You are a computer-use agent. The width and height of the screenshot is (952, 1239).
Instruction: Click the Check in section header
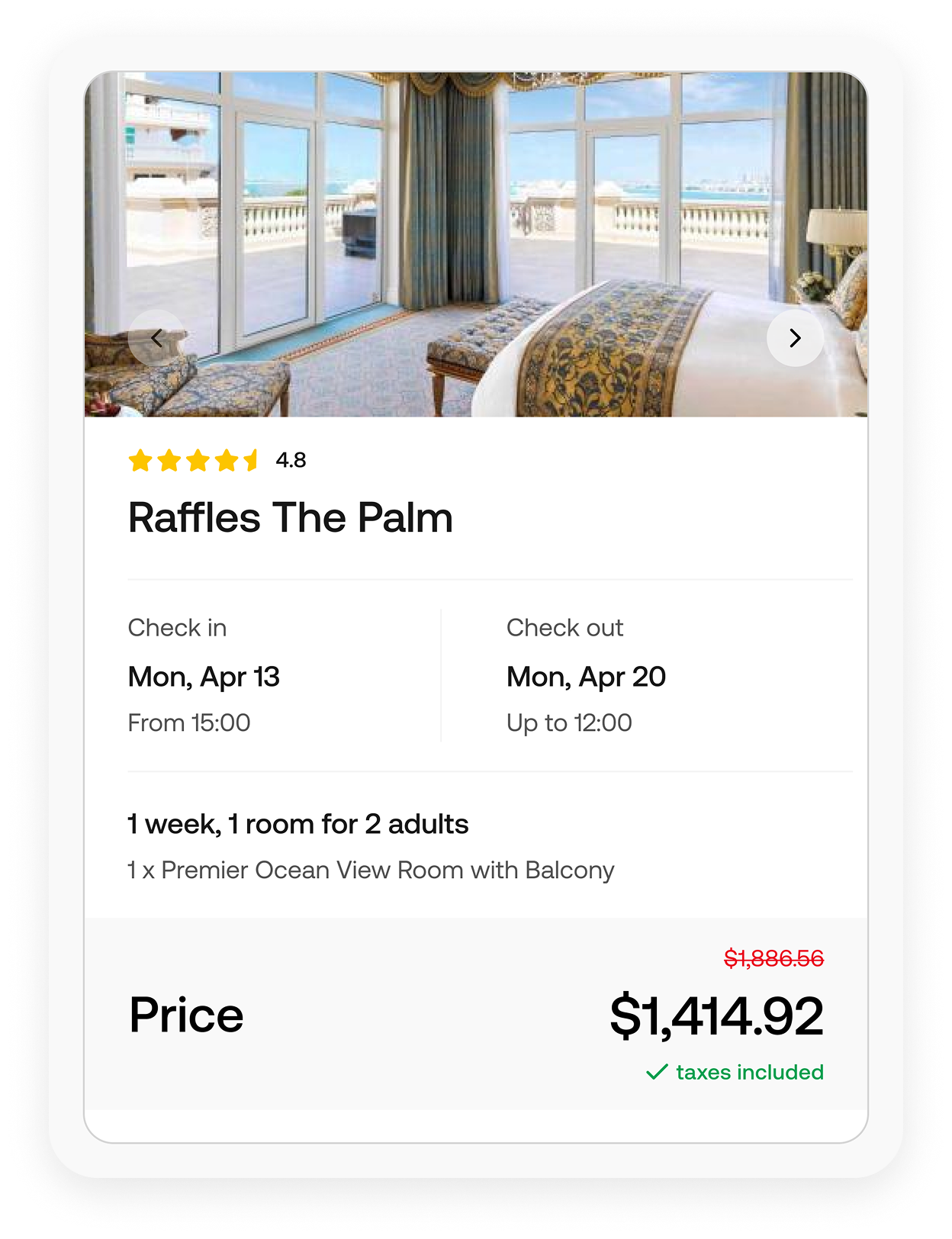[x=177, y=627]
